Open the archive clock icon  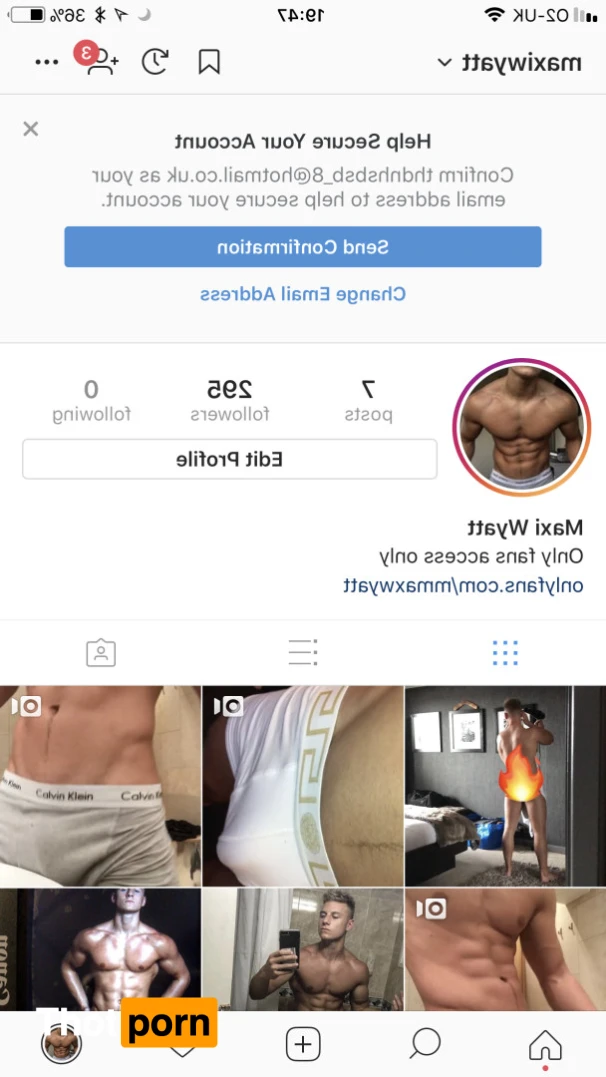pos(154,62)
